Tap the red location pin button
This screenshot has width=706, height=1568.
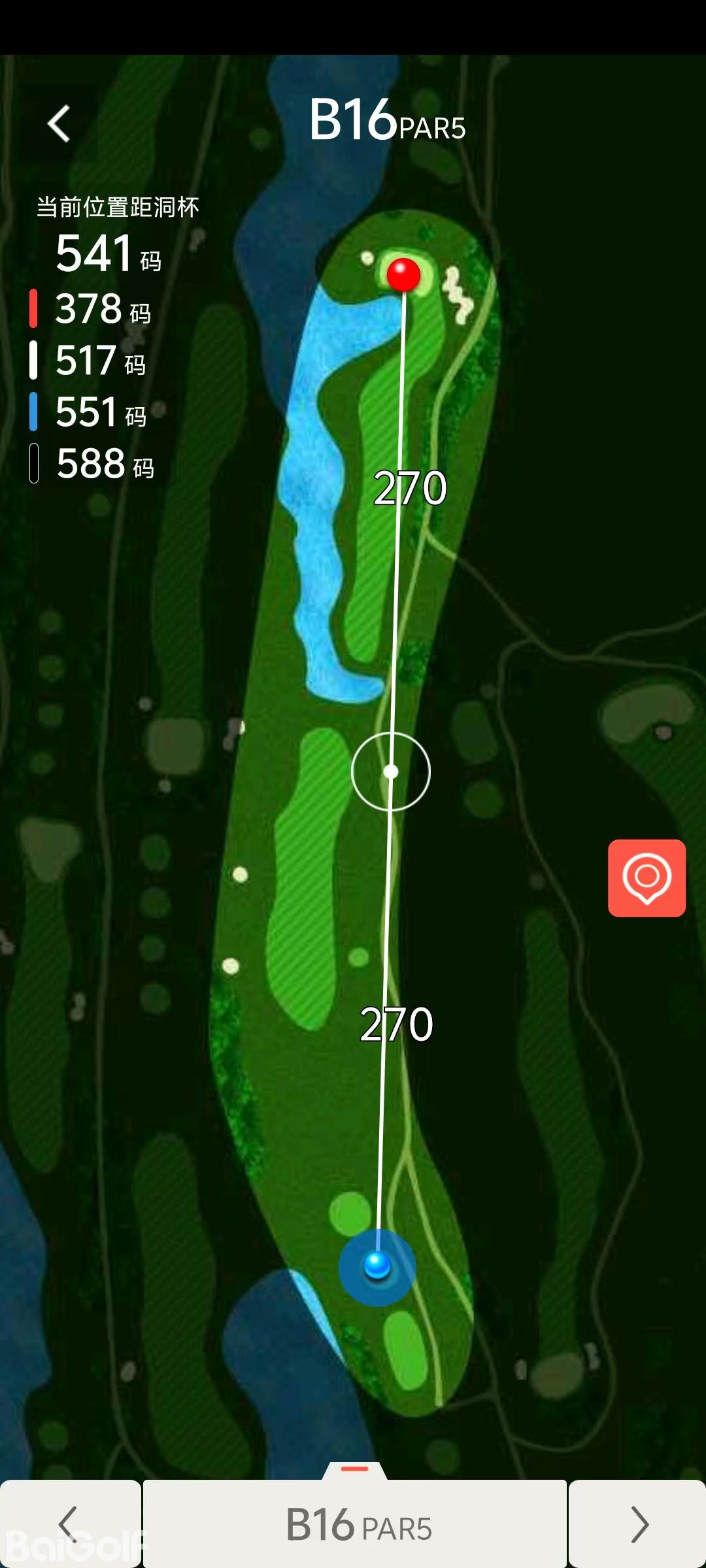pos(647,878)
